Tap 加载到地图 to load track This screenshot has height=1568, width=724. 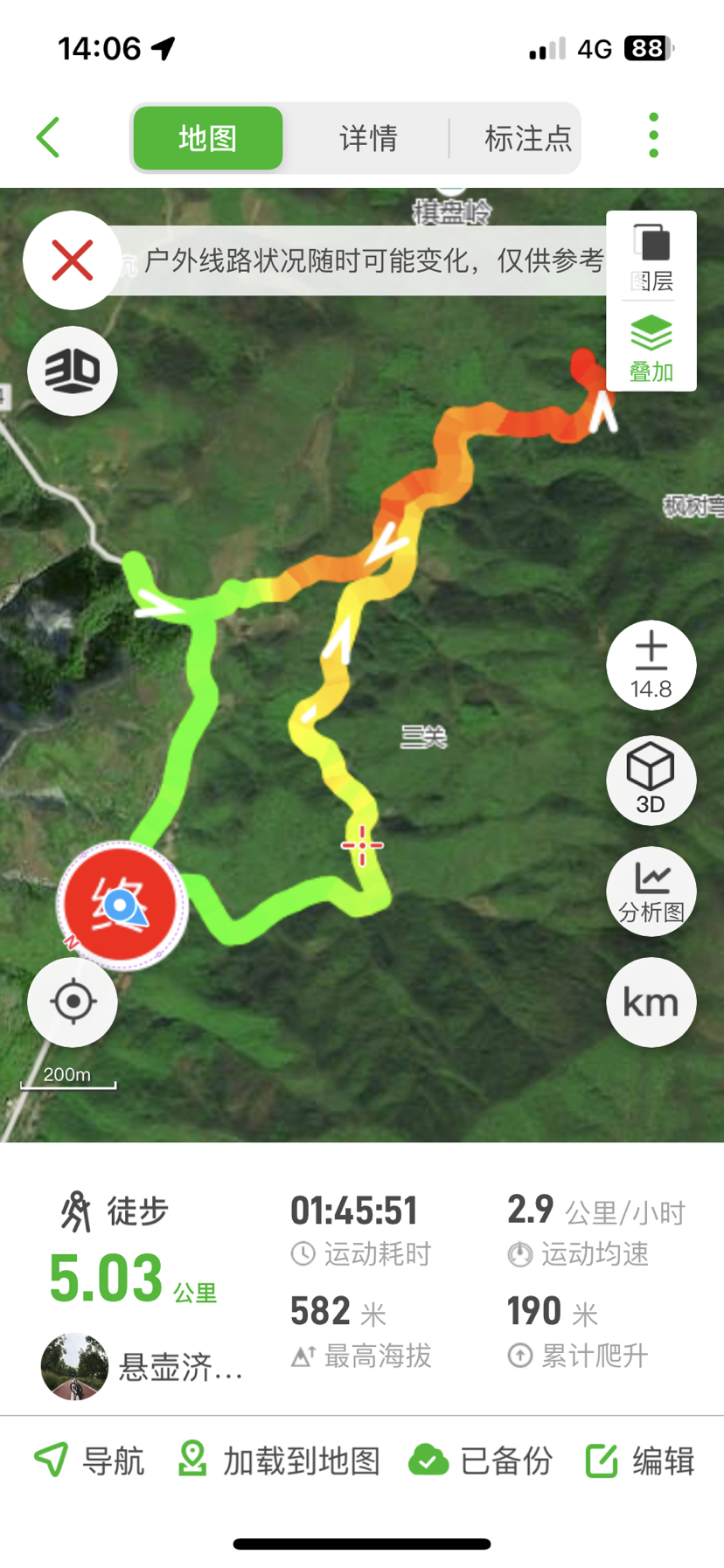click(x=280, y=1460)
